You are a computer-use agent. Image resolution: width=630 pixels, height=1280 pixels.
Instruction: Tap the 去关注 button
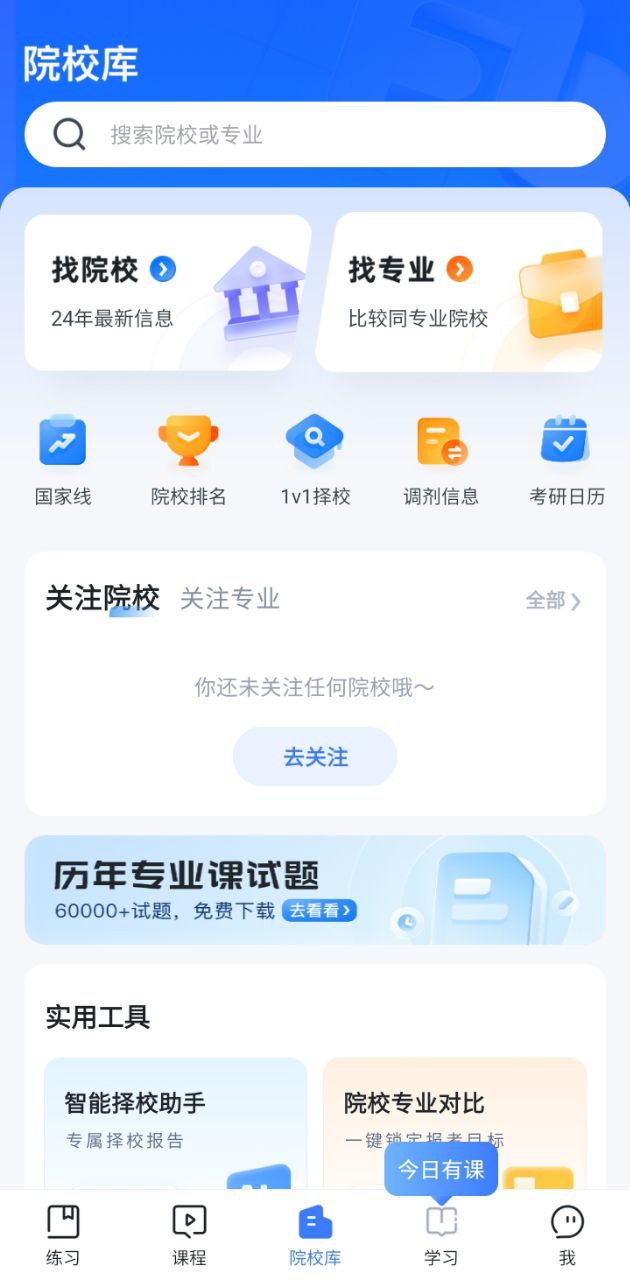(315, 757)
